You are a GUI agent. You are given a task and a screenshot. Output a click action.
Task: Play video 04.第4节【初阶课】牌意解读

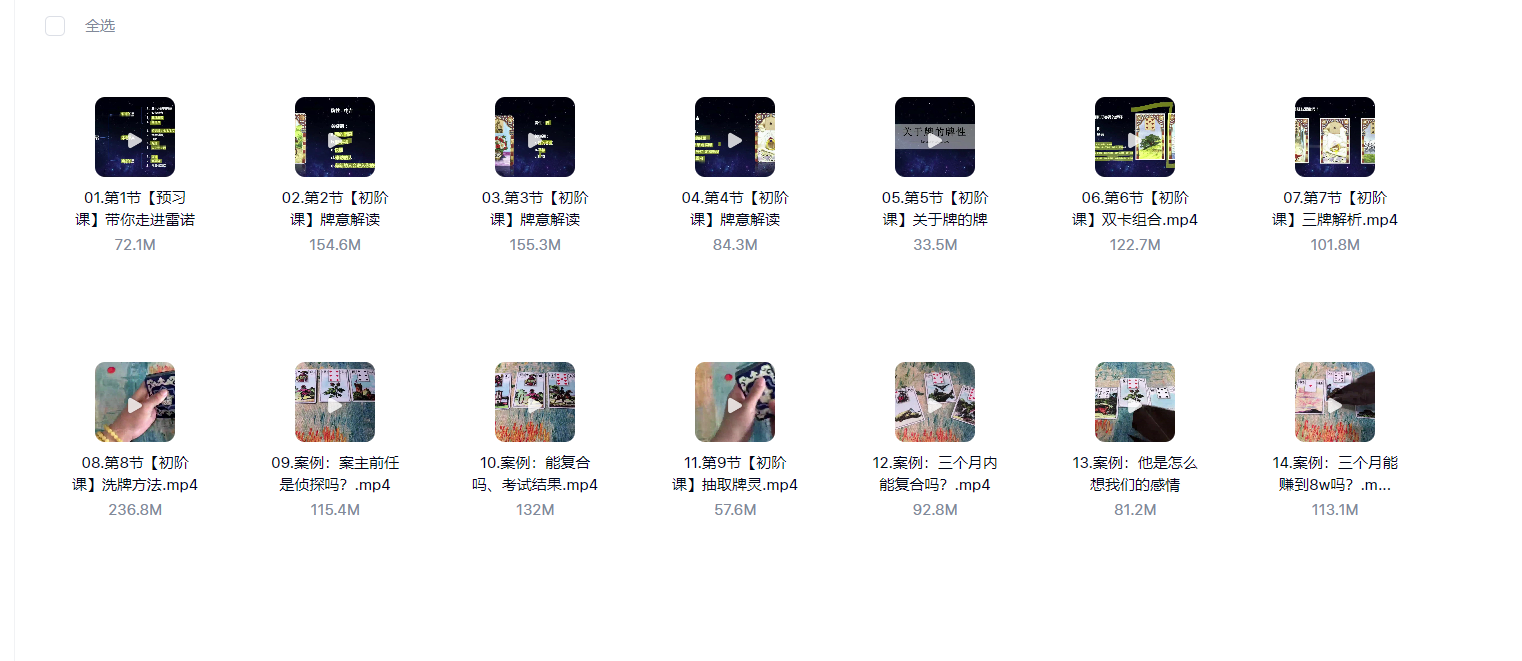pos(735,138)
